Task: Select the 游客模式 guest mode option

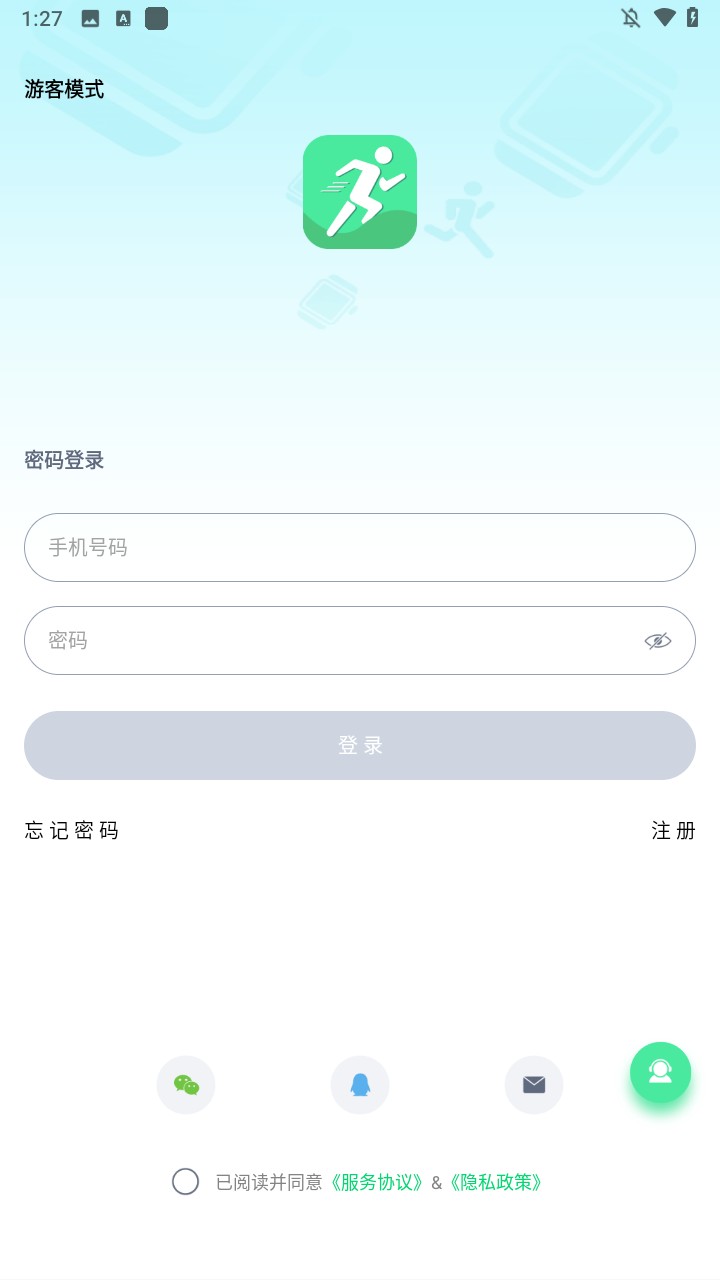Action: pyautogui.click(x=64, y=89)
